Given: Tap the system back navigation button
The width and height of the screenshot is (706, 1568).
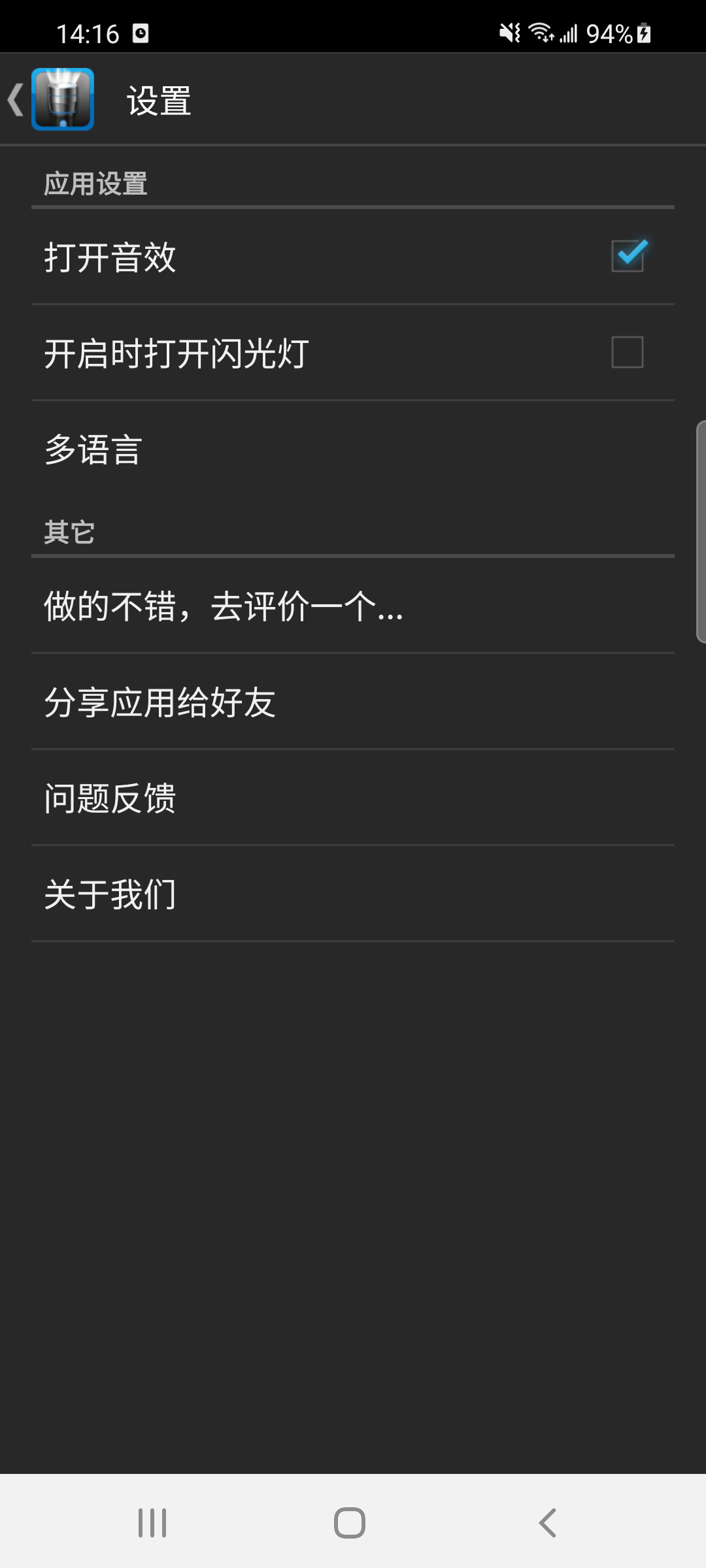Looking at the screenshot, I should (548, 1522).
